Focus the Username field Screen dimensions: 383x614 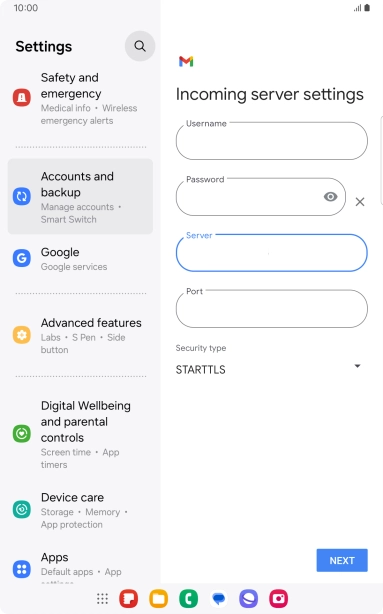point(272,140)
